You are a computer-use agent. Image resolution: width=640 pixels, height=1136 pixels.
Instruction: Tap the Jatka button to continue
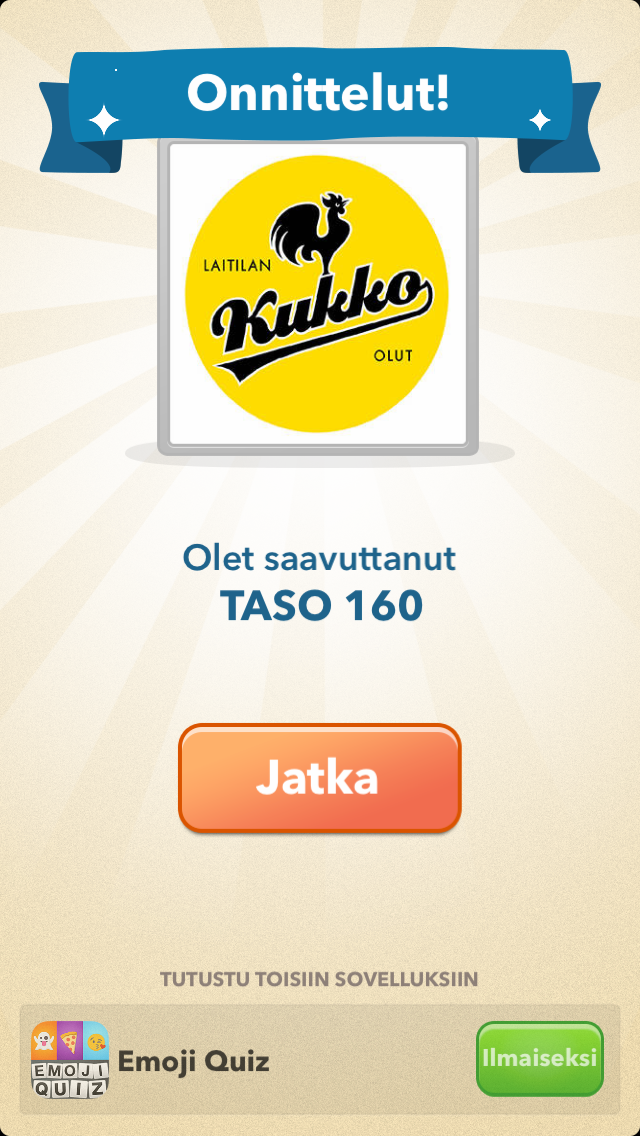(319, 778)
